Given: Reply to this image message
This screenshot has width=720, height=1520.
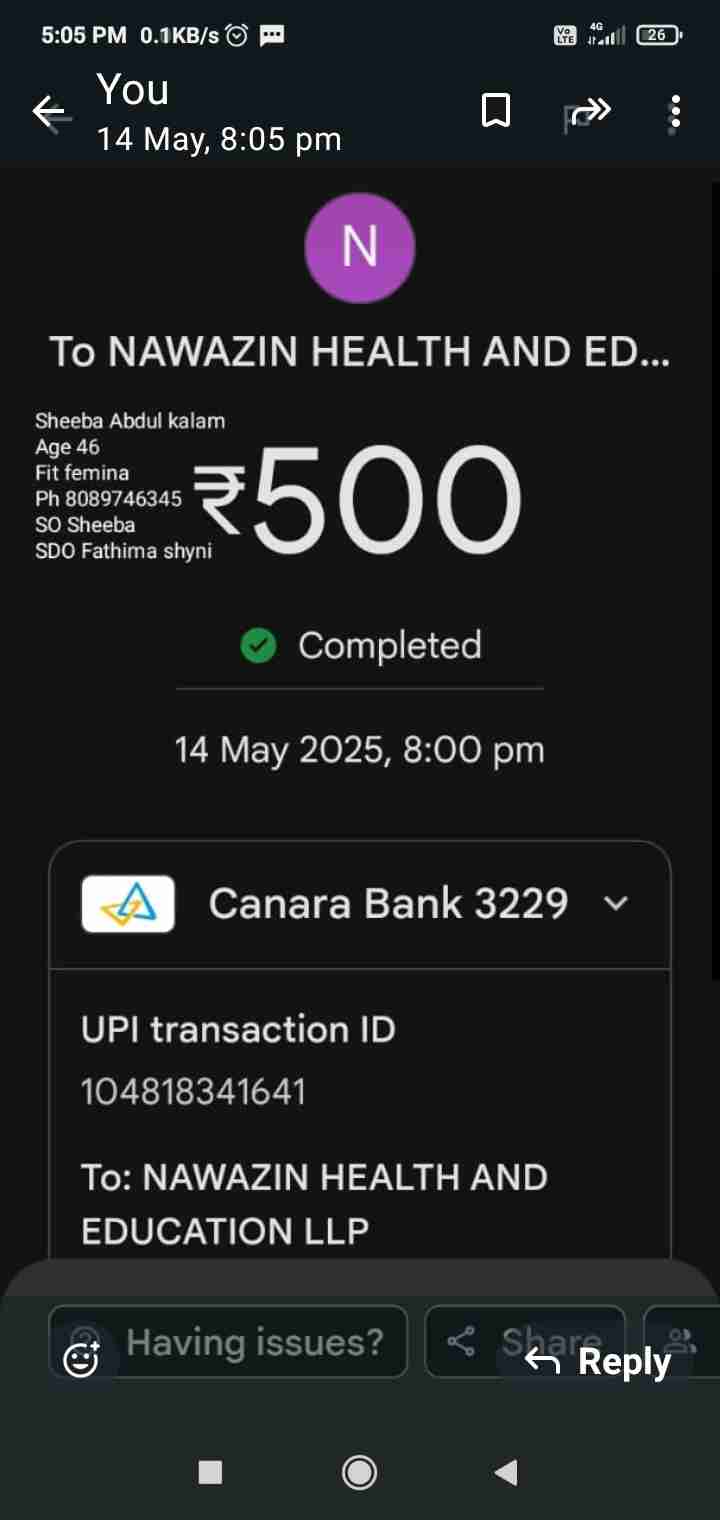Looking at the screenshot, I should tap(598, 1362).
